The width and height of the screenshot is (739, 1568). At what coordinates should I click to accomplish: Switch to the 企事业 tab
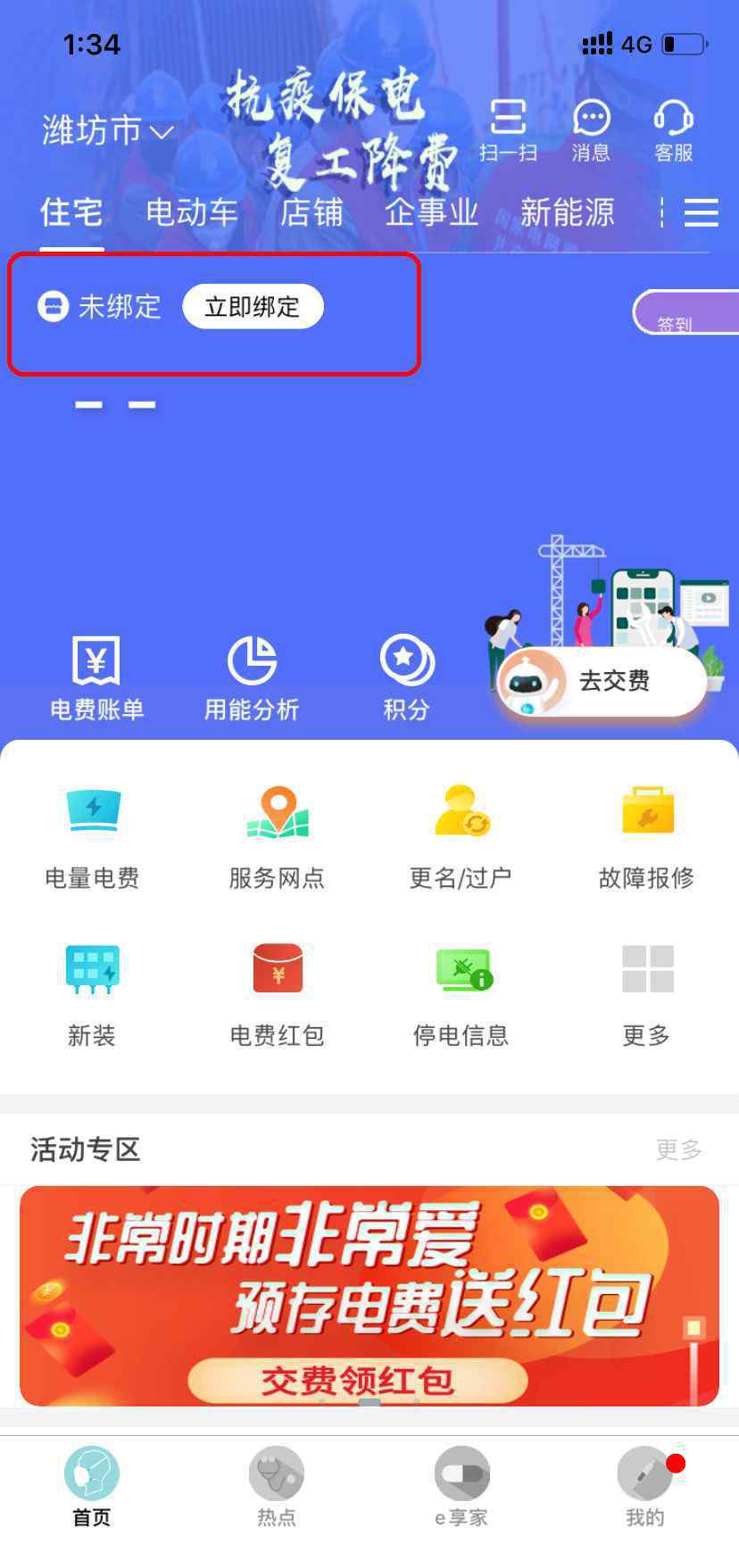coord(432,212)
